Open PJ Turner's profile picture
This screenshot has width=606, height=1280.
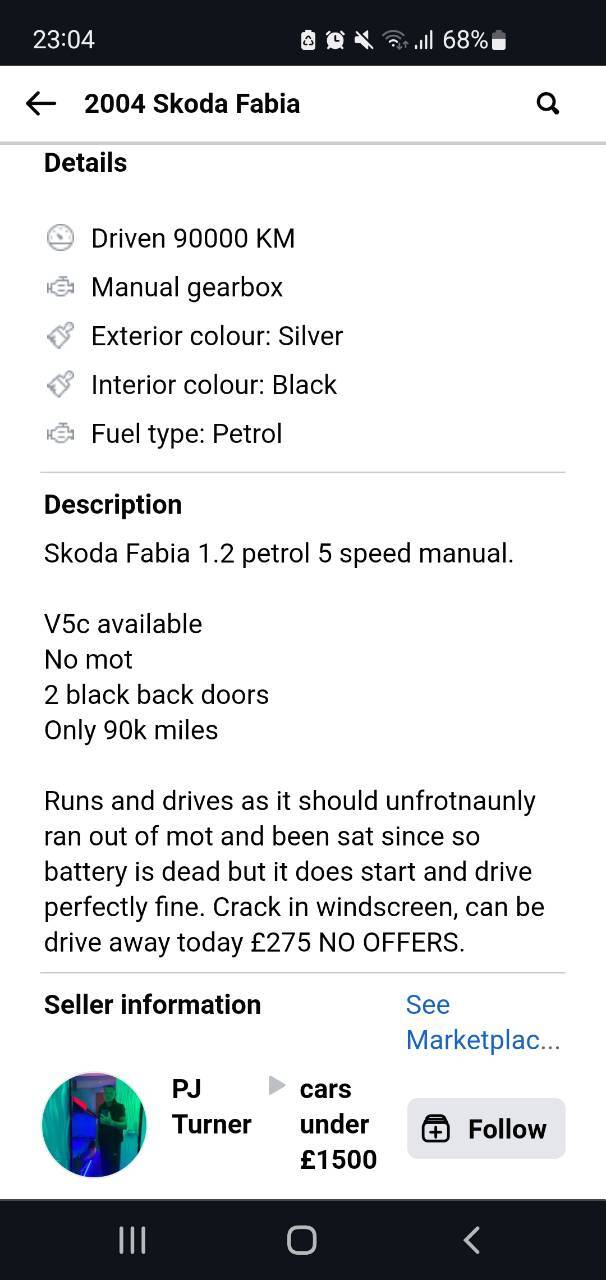click(x=94, y=1125)
